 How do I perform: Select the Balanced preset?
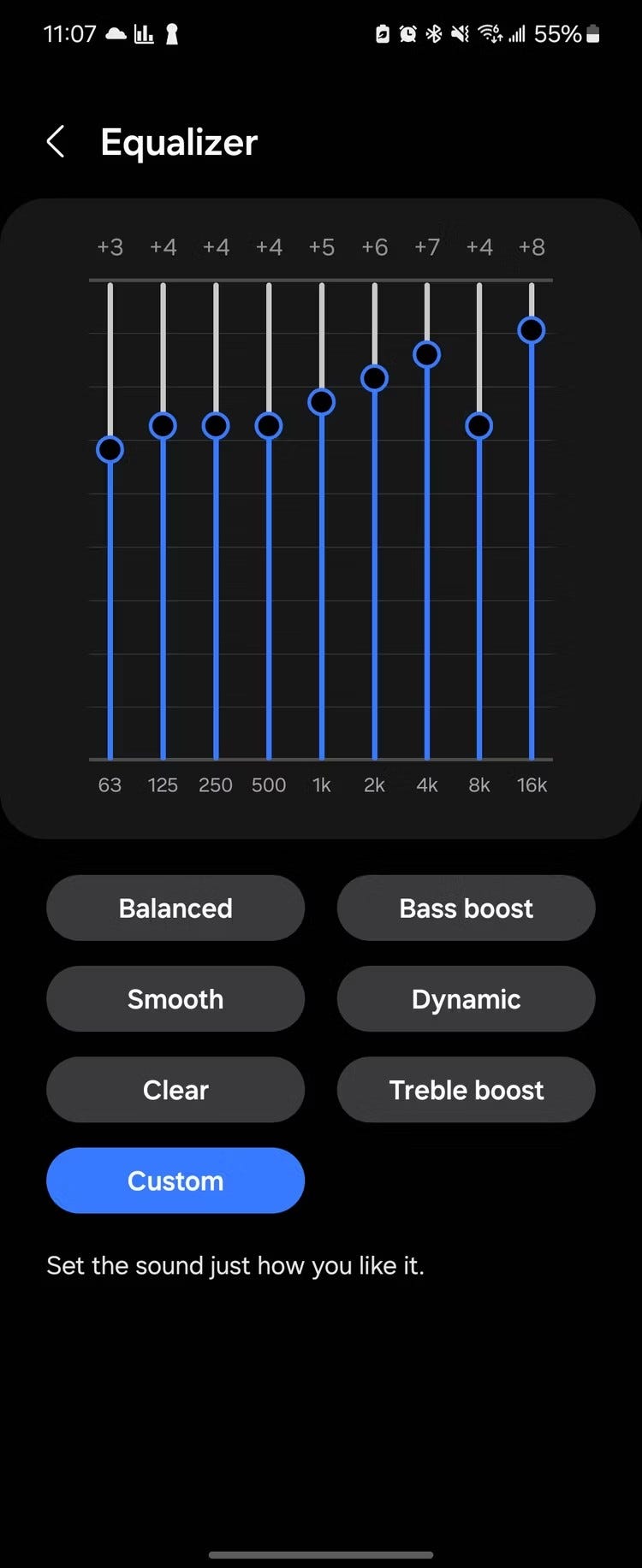point(175,908)
